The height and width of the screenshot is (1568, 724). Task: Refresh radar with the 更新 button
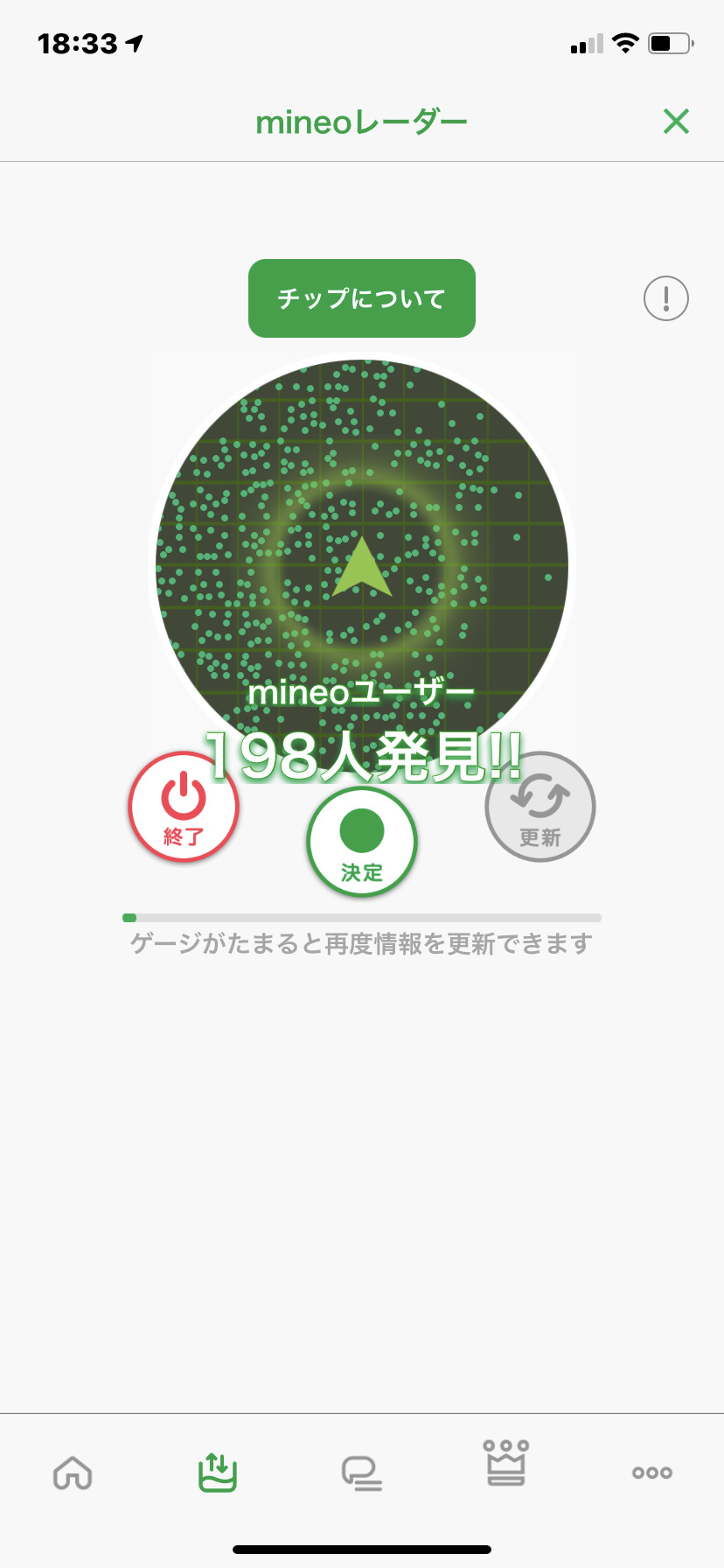(540, 808)
